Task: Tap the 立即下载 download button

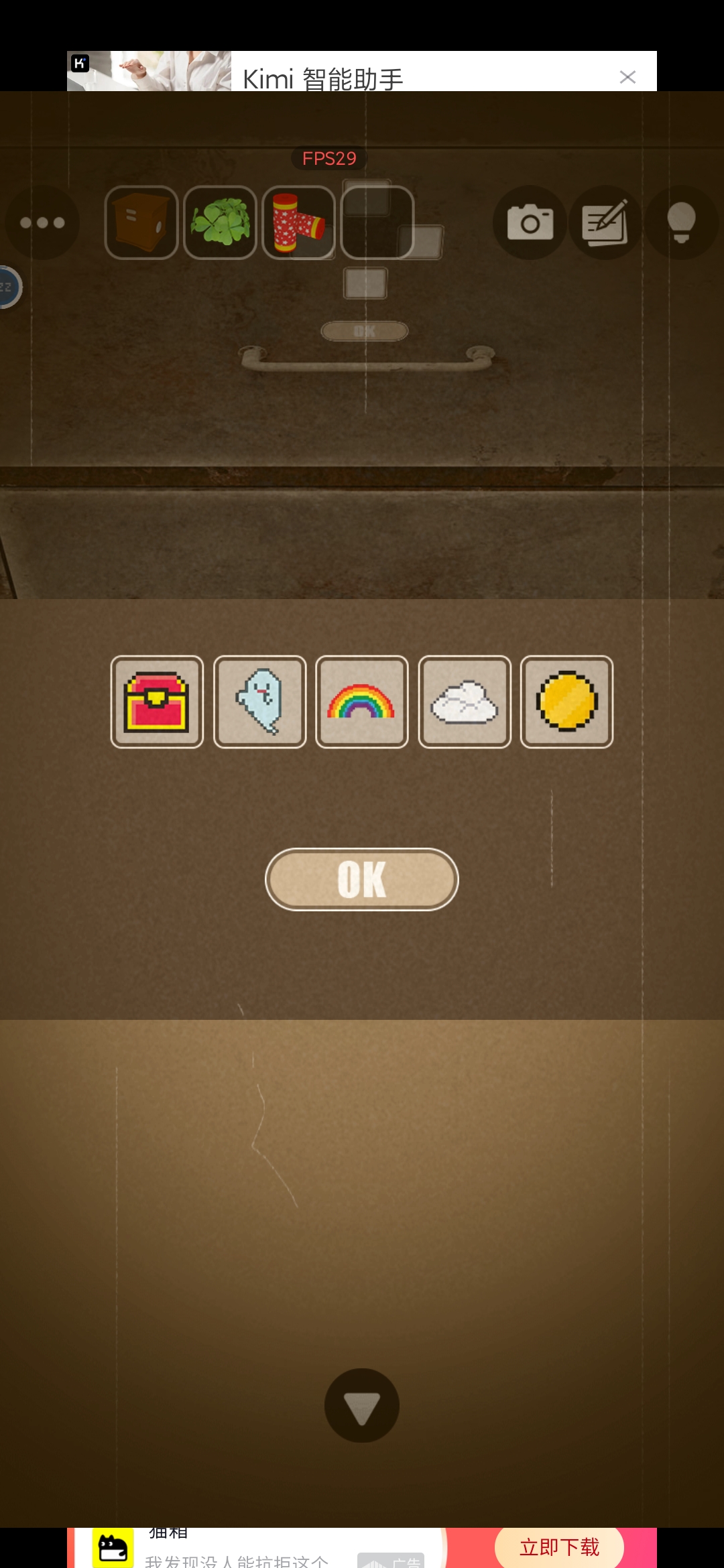Action: click(559, 1547)
